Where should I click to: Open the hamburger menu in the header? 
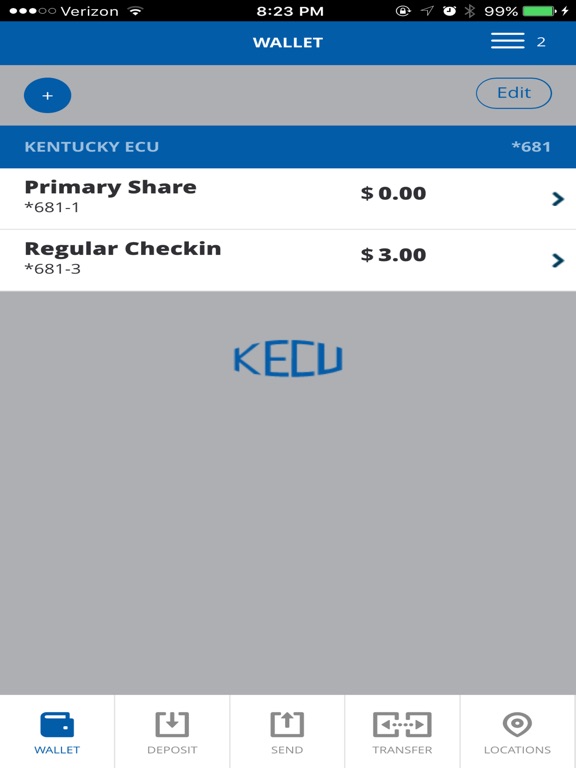click(x=507, y=41)
